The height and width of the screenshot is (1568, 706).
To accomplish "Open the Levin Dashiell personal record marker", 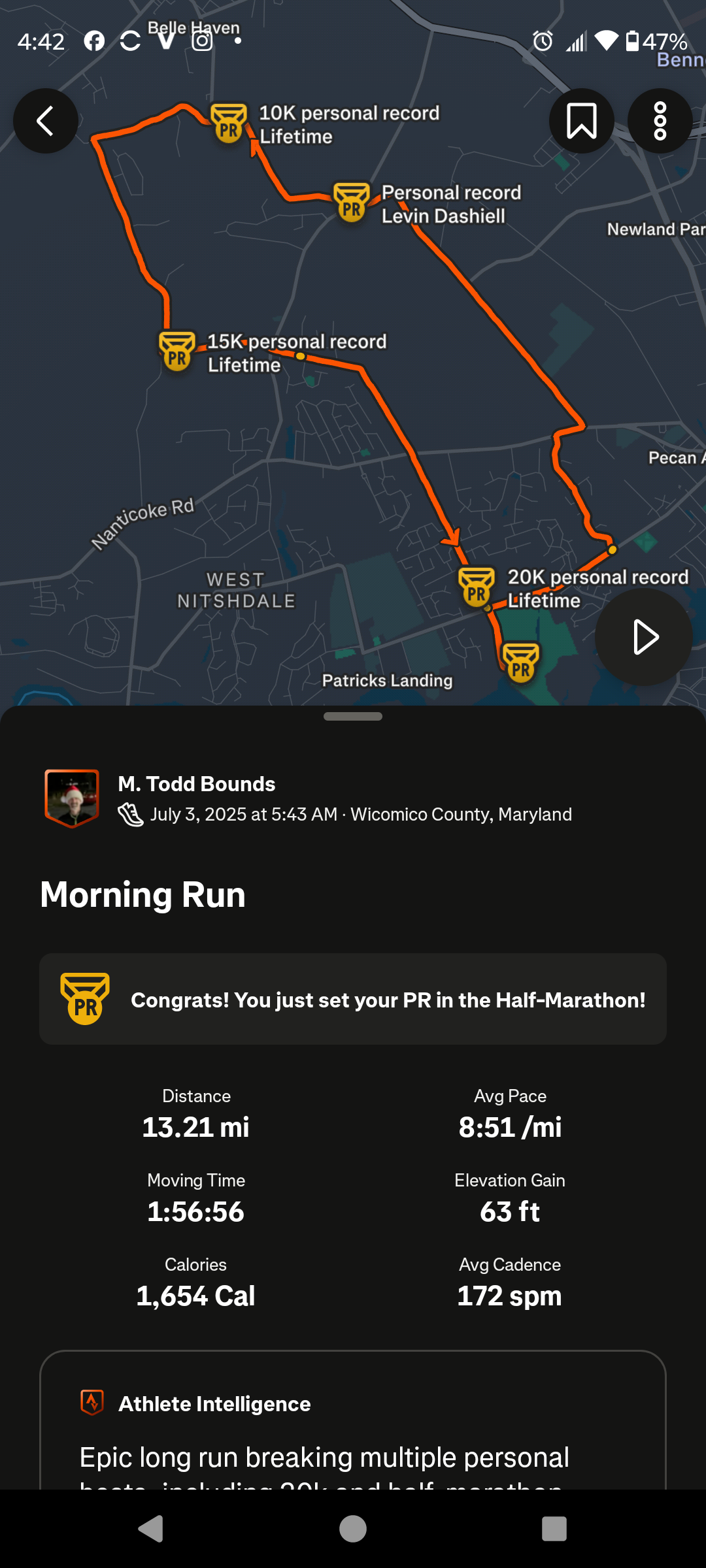I will 352,202.
